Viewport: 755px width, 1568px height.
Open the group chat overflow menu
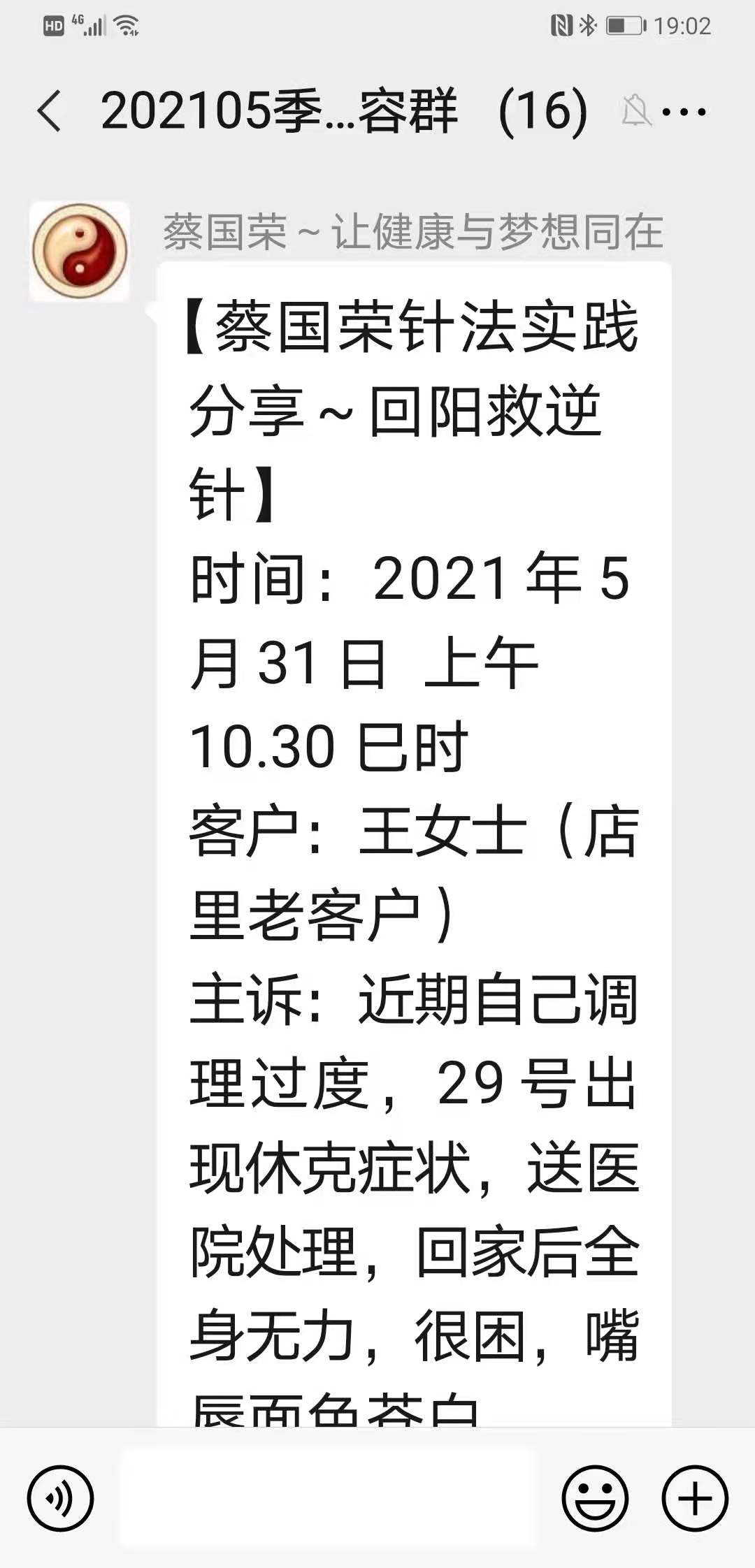tap(684, 112)
